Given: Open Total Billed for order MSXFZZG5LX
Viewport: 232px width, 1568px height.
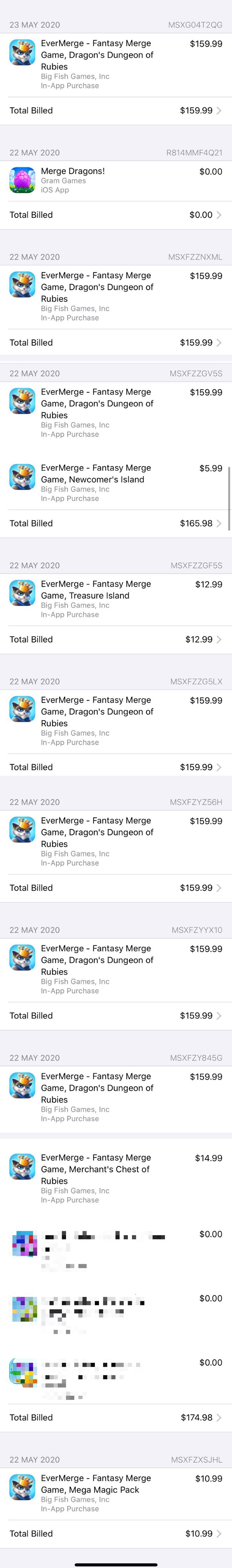Looking at the screenshot, I should pos(116,767).
